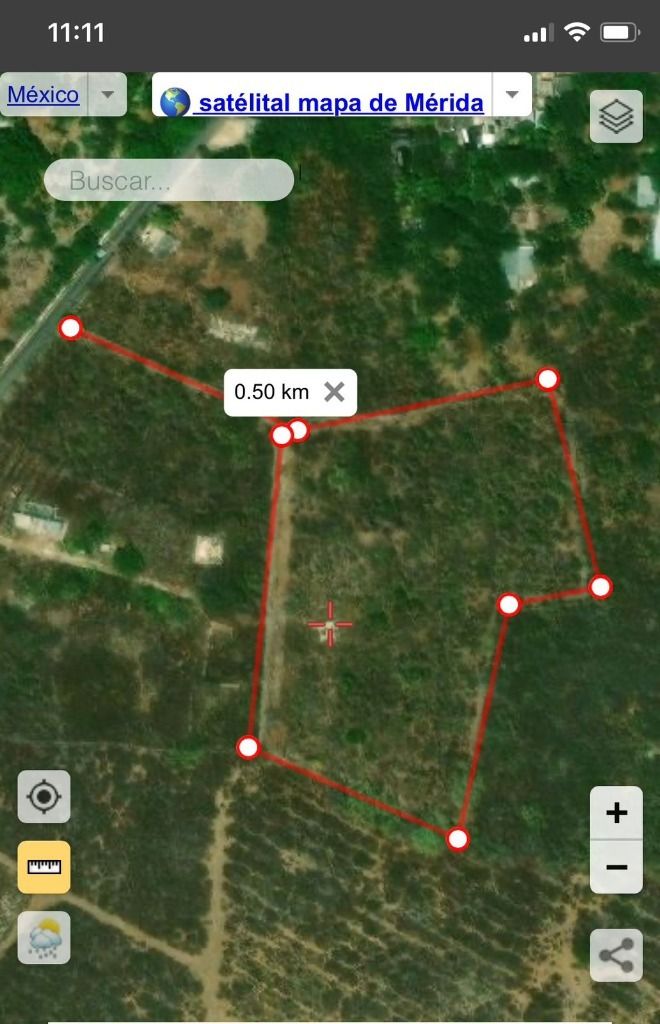Zoom out with the minus button
660x1024 pixels.
[x=616, y=867]
